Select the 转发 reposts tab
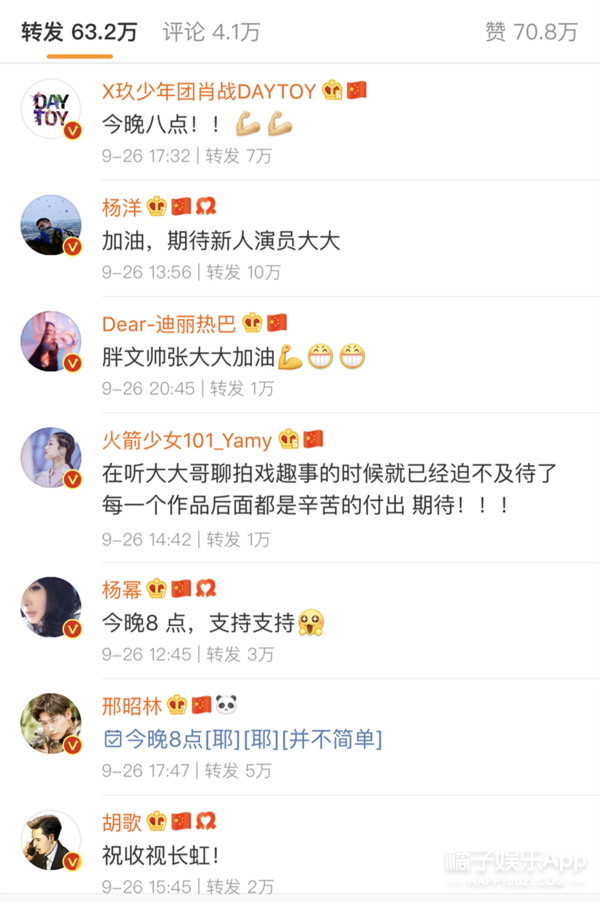 coord(79,32)
